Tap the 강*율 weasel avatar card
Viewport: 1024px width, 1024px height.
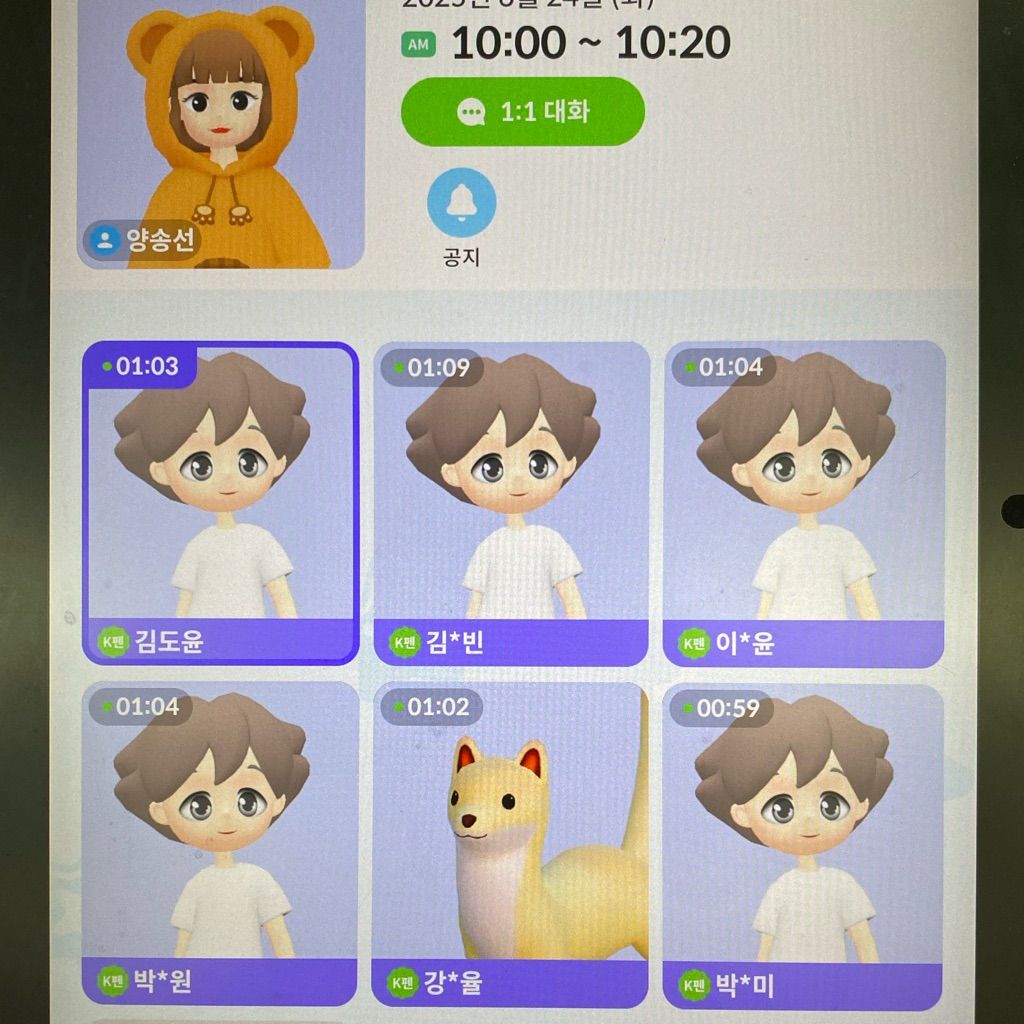[511, 843]
